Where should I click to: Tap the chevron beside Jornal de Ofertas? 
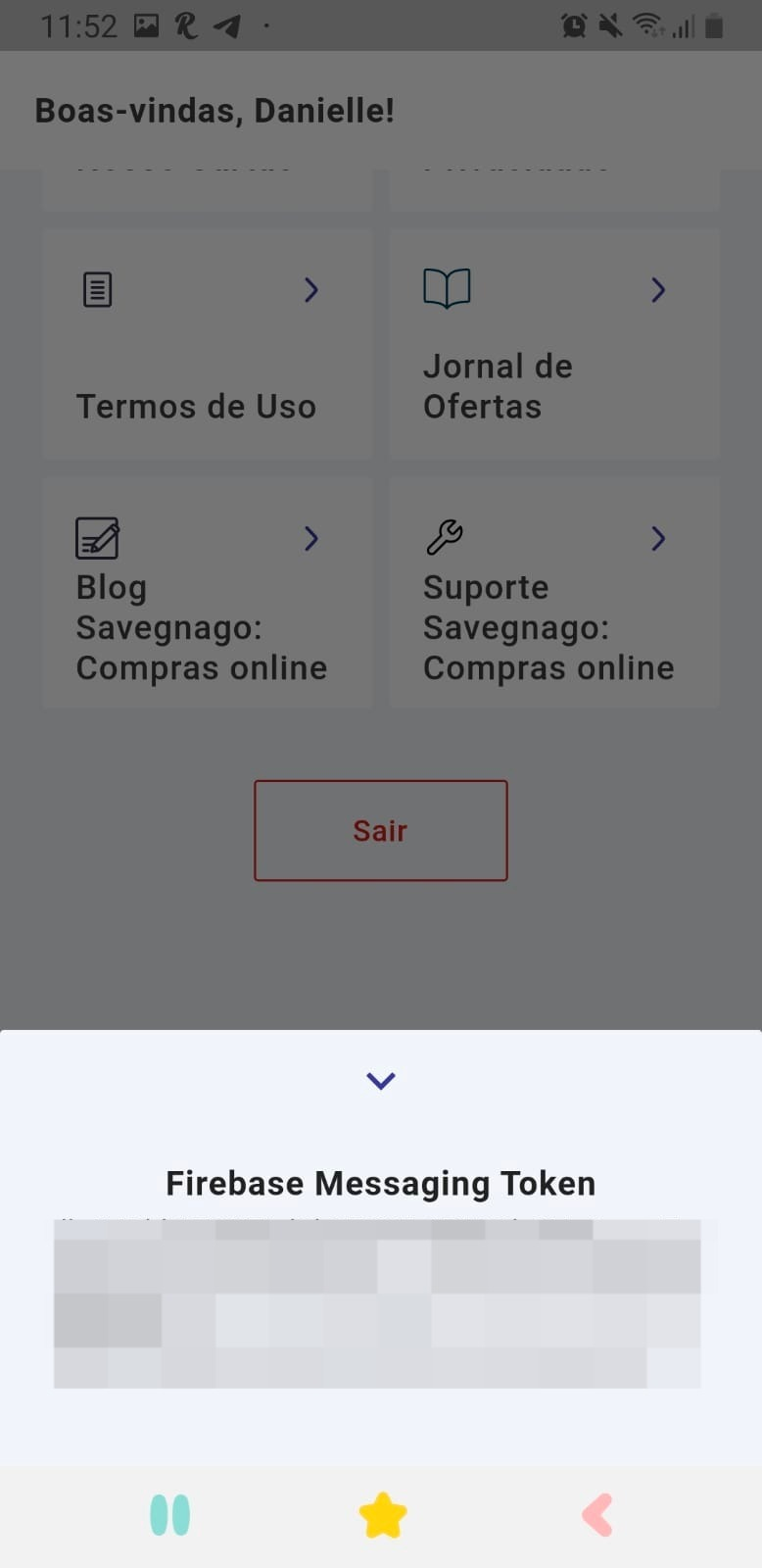(x=657, y=290)
